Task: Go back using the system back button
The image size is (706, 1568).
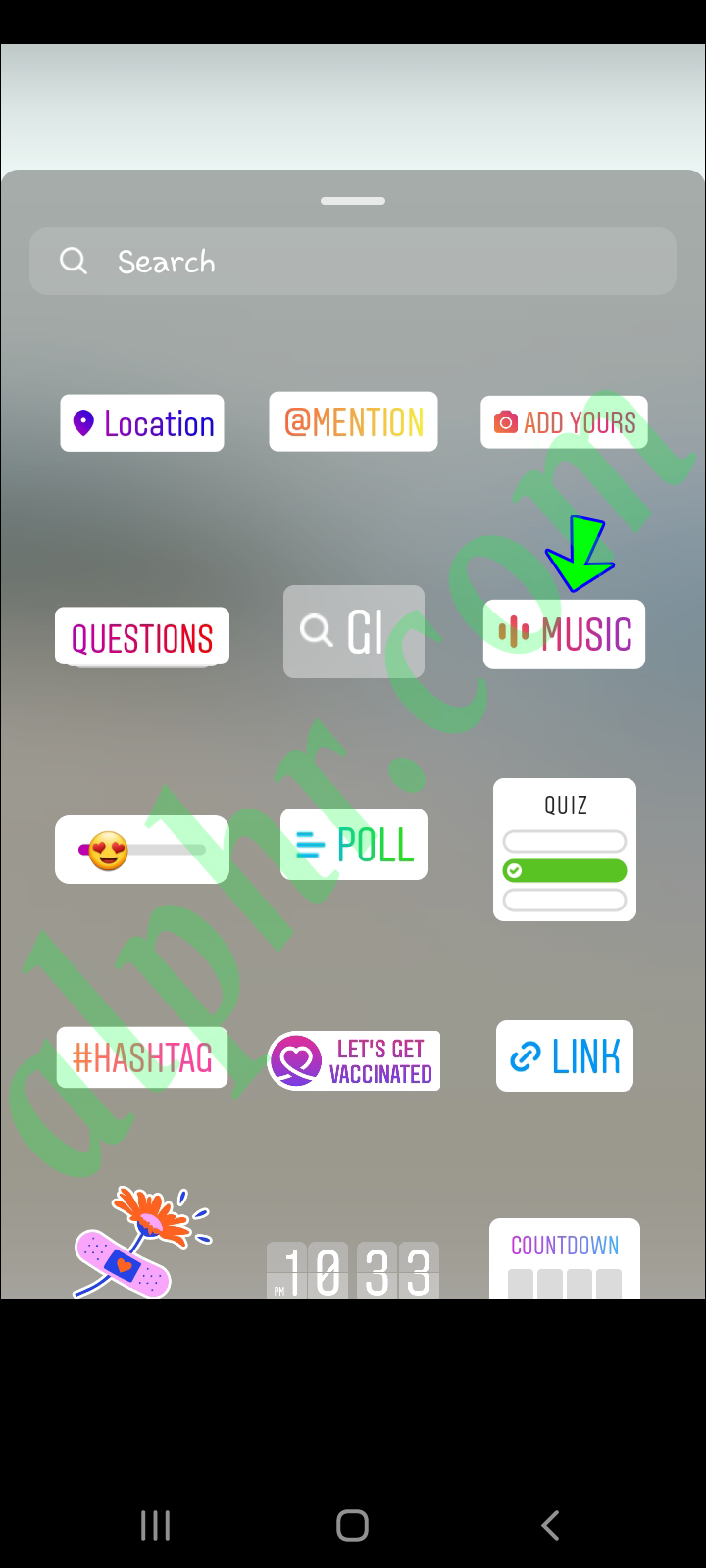Action: [550, 1525]
